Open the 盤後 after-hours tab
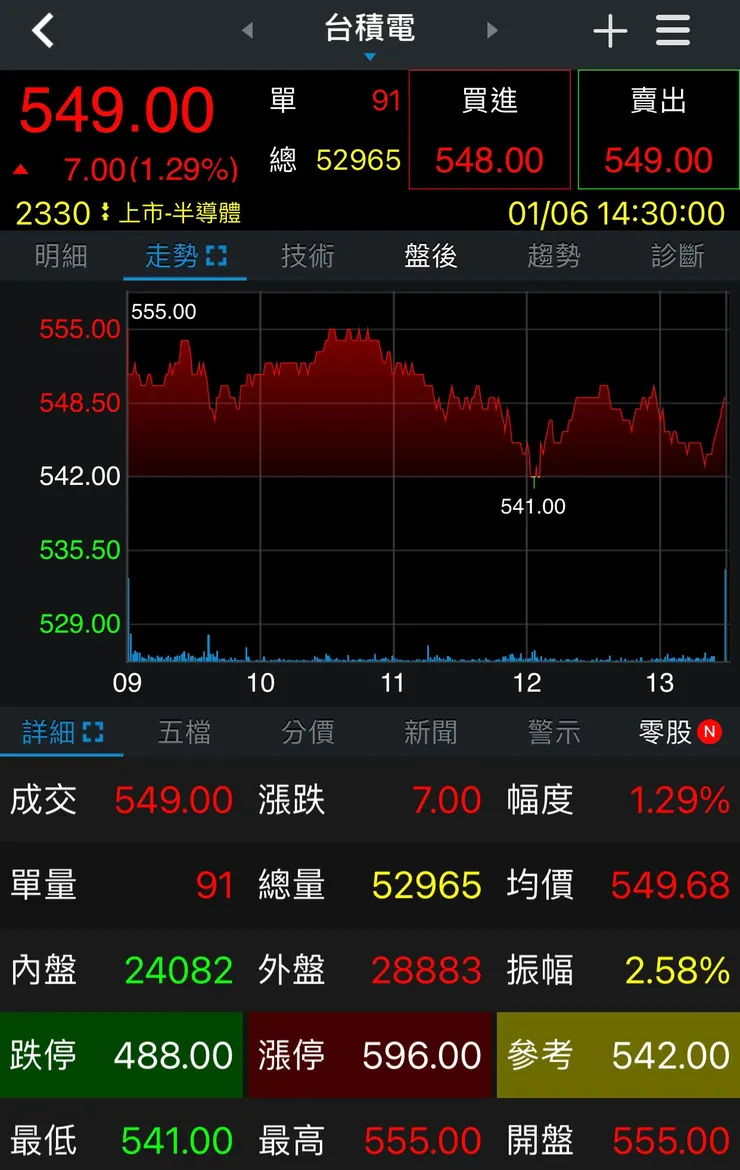740x1170 pixels. 430,256
